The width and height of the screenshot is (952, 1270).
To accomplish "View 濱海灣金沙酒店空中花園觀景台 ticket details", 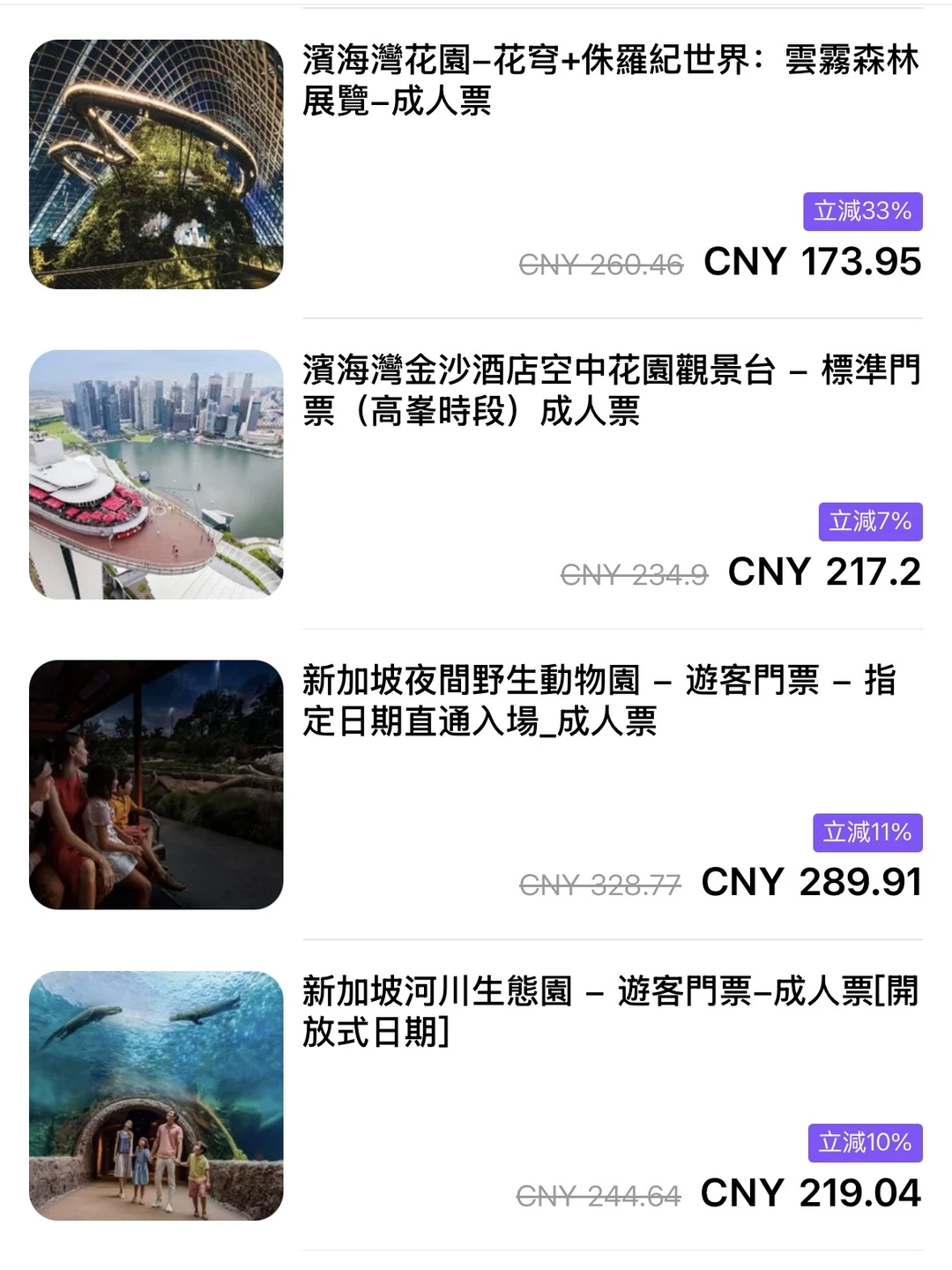I will (x=610, y=391).
